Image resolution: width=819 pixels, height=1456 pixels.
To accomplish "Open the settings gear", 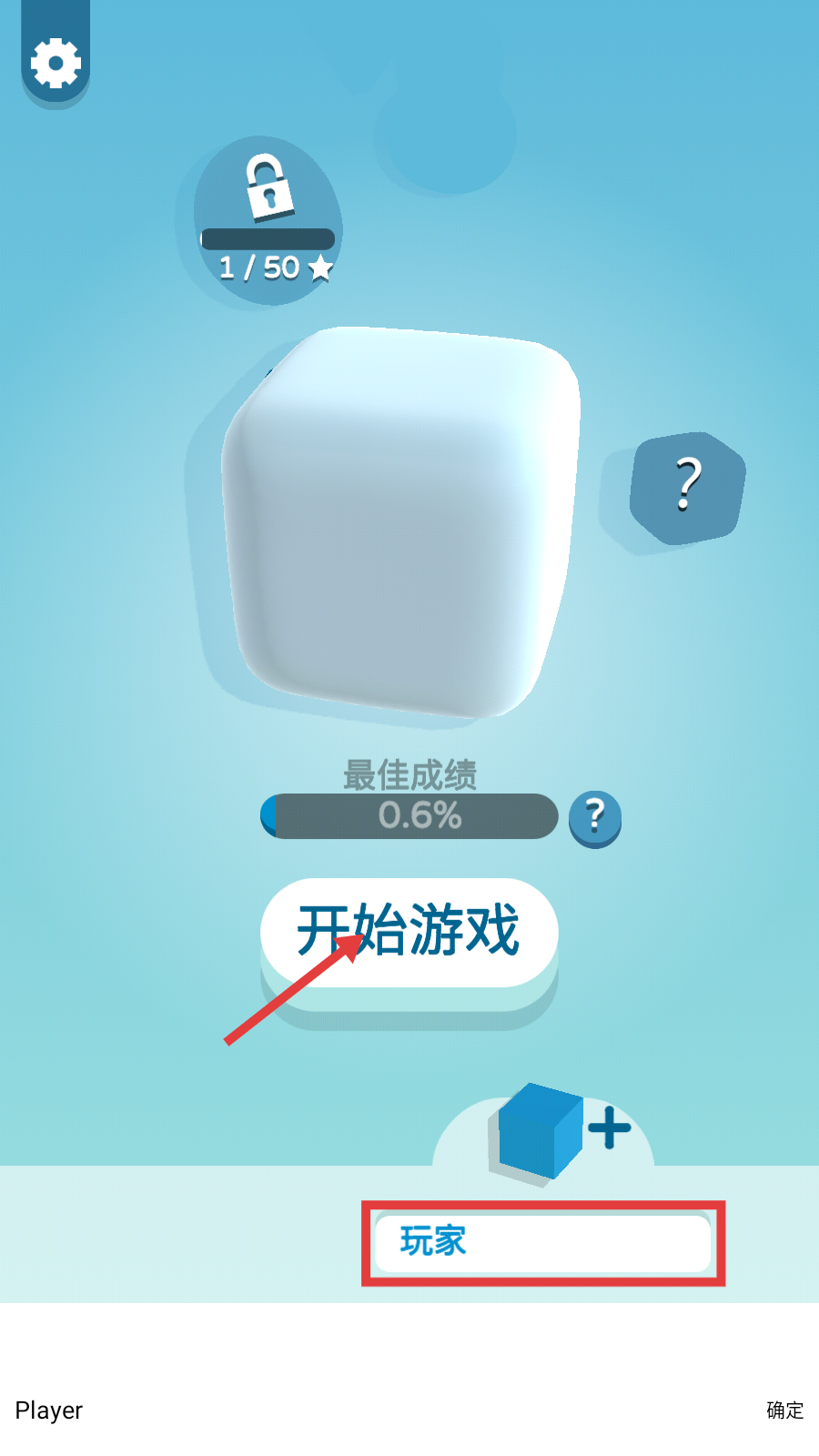I will tap(56, 64).
